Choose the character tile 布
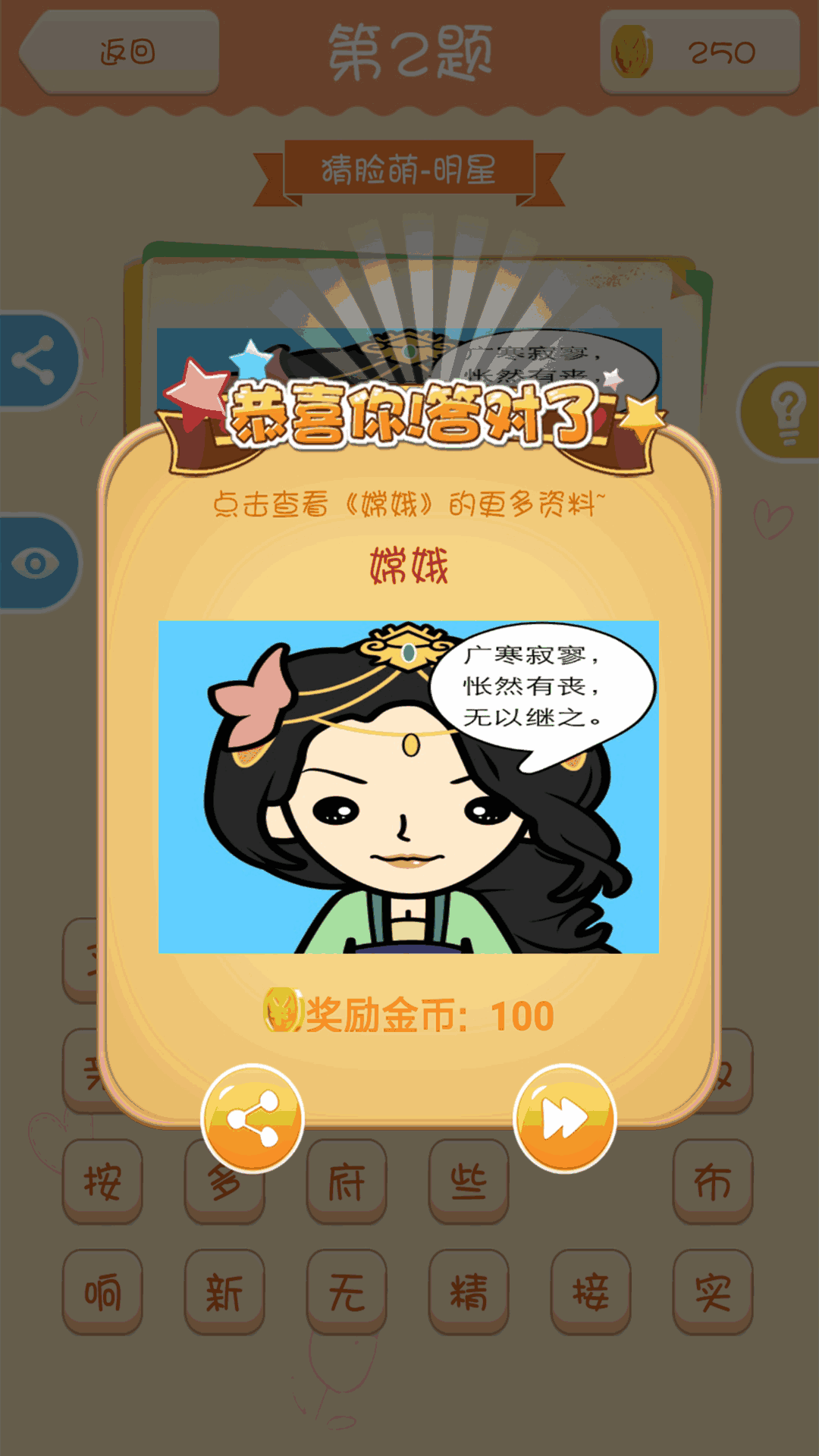The height and width of the screenshot is (1456, 819). click(713, 1181)
